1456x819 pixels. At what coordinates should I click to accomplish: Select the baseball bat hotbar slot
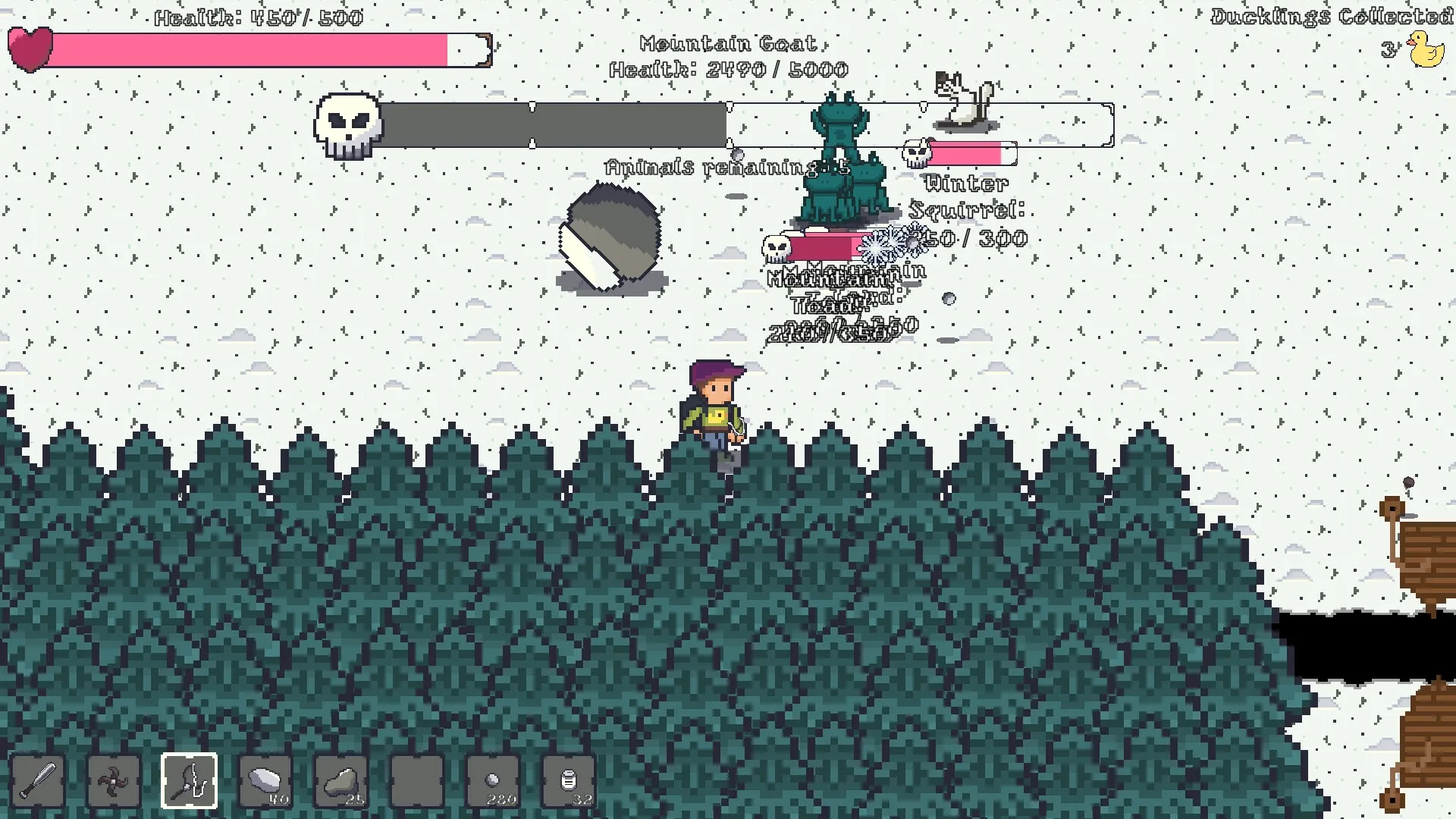(37, 781)
